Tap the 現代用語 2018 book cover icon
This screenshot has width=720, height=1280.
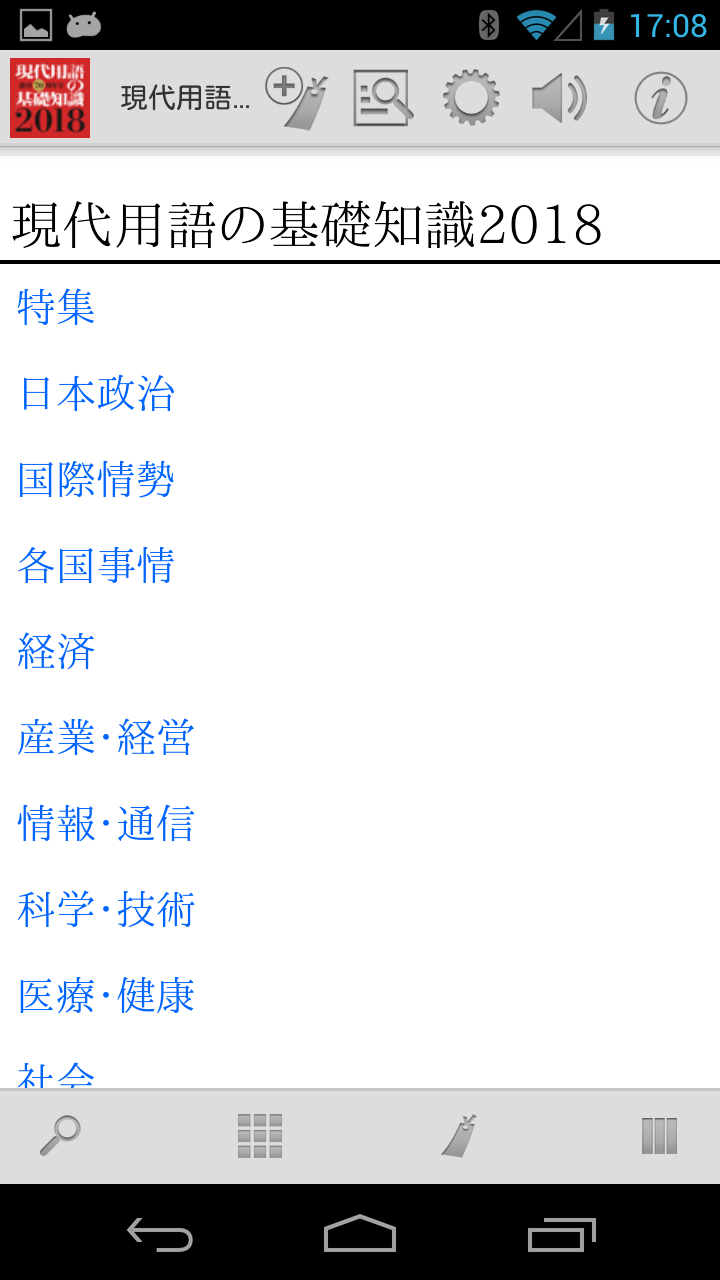[x=50, y=98]
